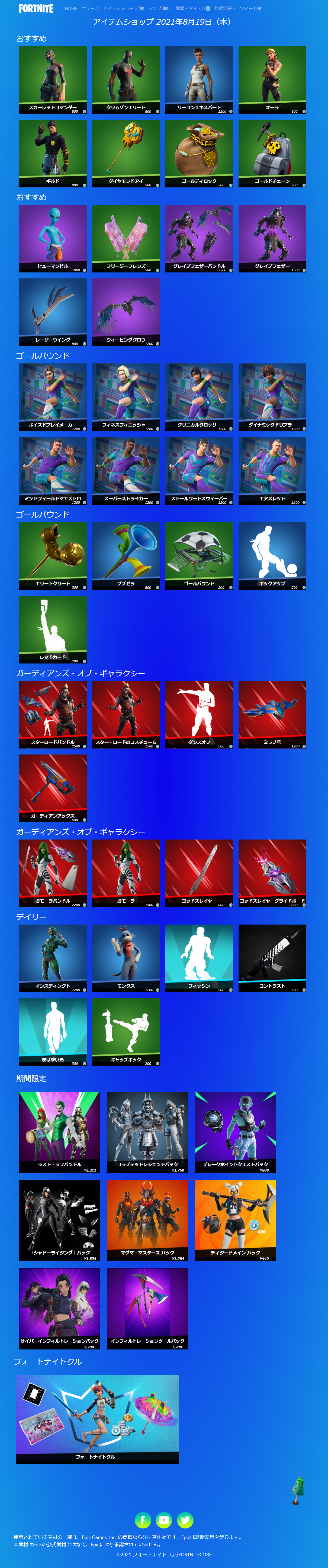
Task: Open the ヒューマンビル item card
Action: pyautogui.click(x=52, y=238)
